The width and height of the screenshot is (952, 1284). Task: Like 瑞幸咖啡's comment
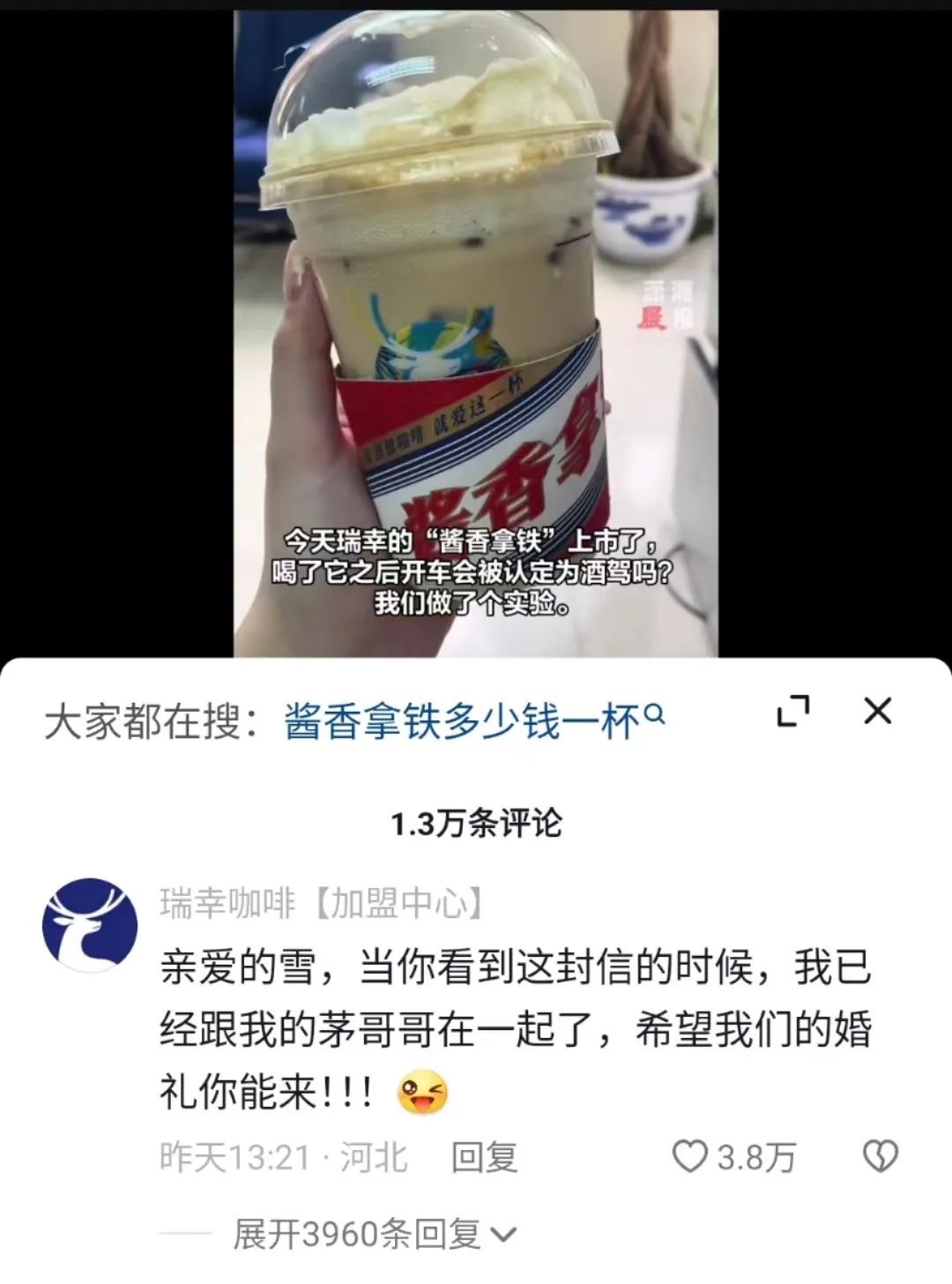[x=690, y=1156]
